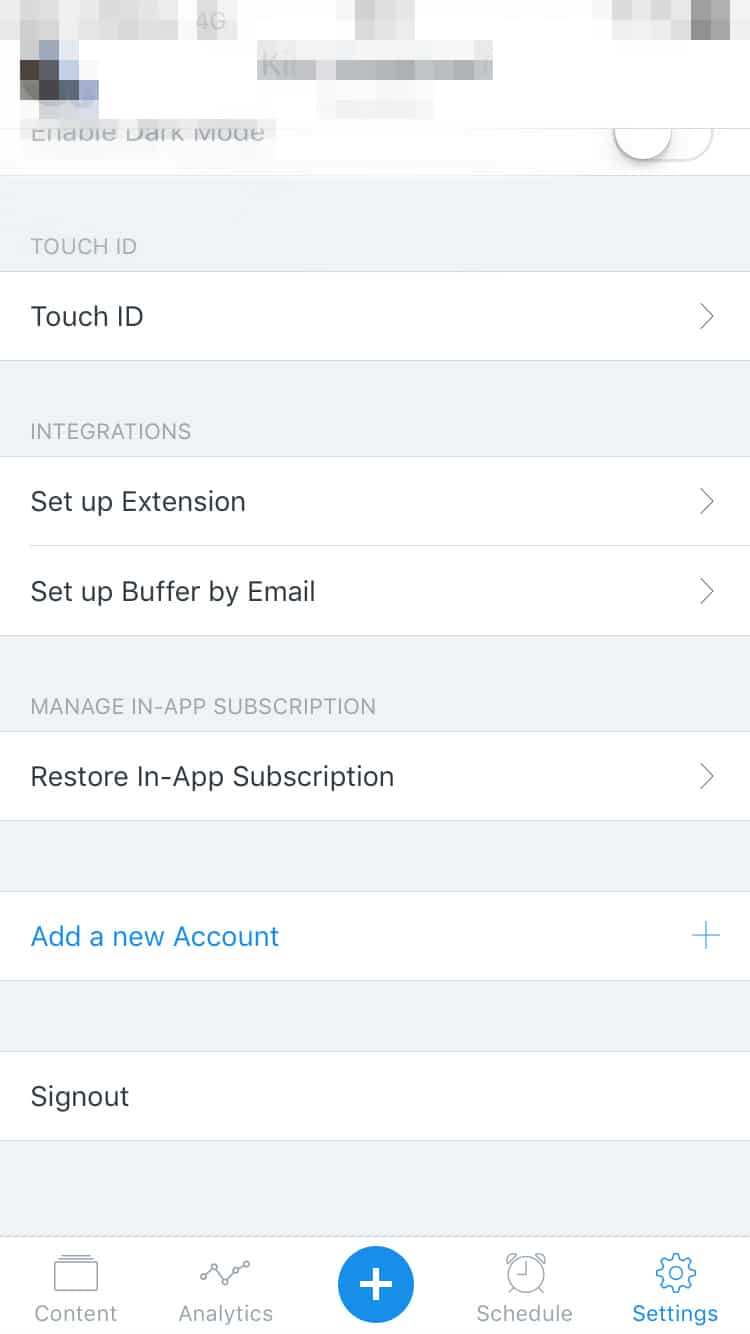The height and width of the screenshot is (1334, 750).
Task: Select Restore In-App Subscription
Action: (x=375, y=776)
